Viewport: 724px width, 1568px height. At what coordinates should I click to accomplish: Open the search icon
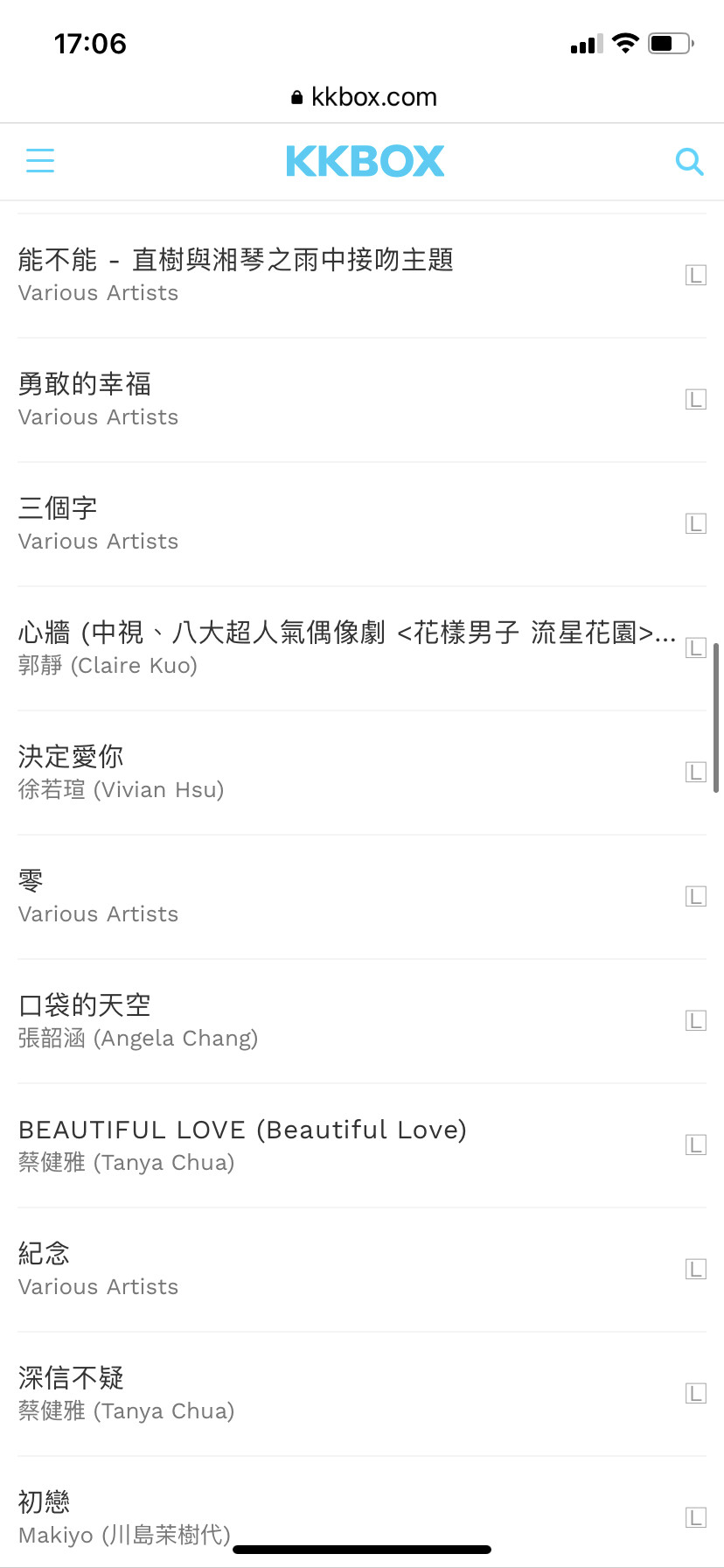tap(689, 161)
